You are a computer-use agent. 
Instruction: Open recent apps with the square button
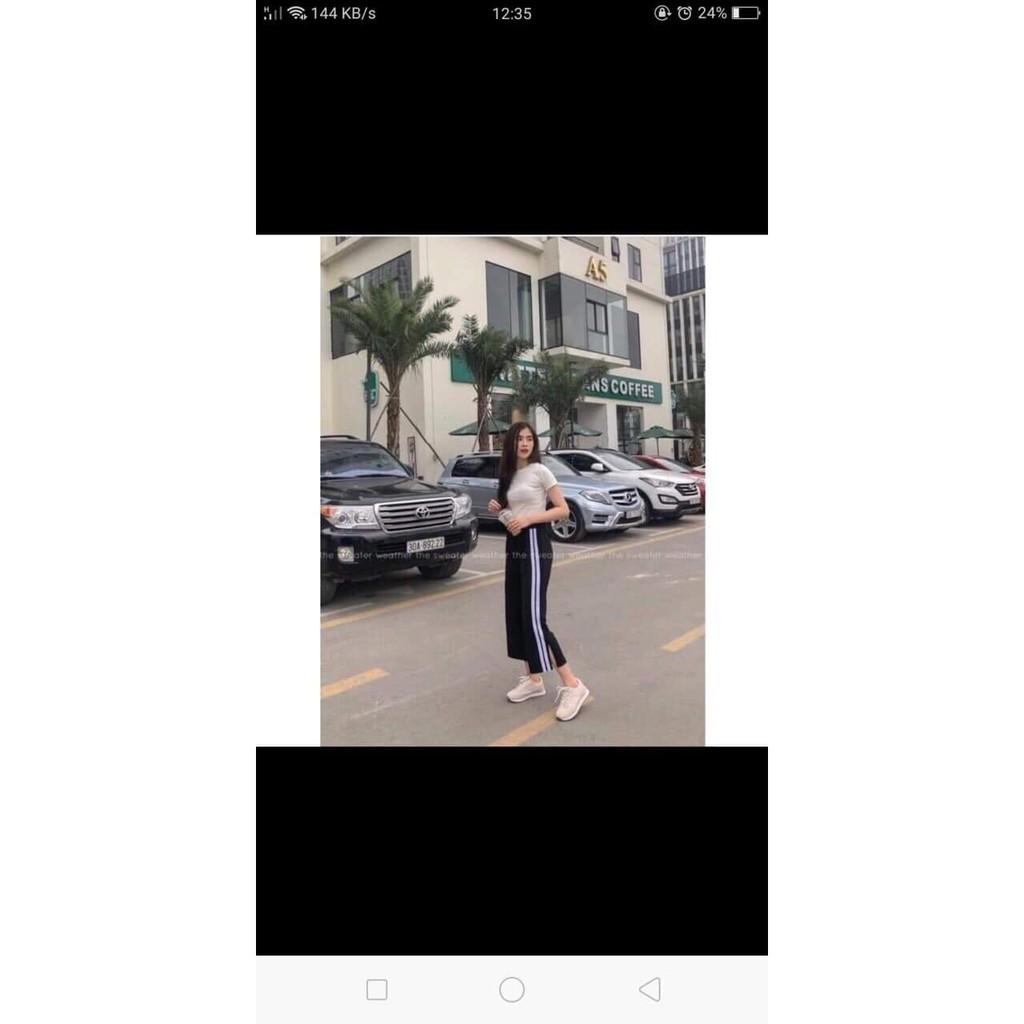pyautogui.click(x=377, y=989)
